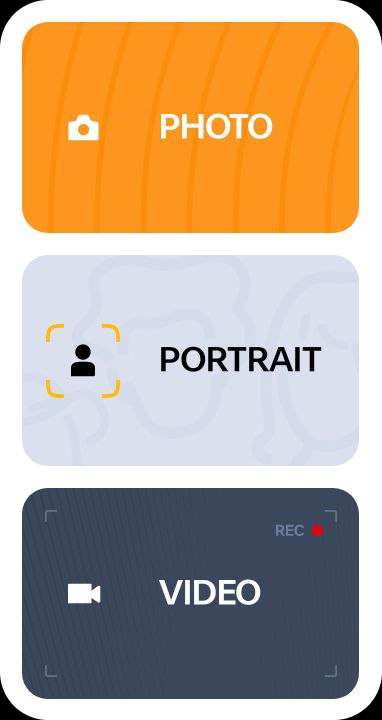
Task: Select the PHOTO mode card
Action: click(x=191, y=127)
